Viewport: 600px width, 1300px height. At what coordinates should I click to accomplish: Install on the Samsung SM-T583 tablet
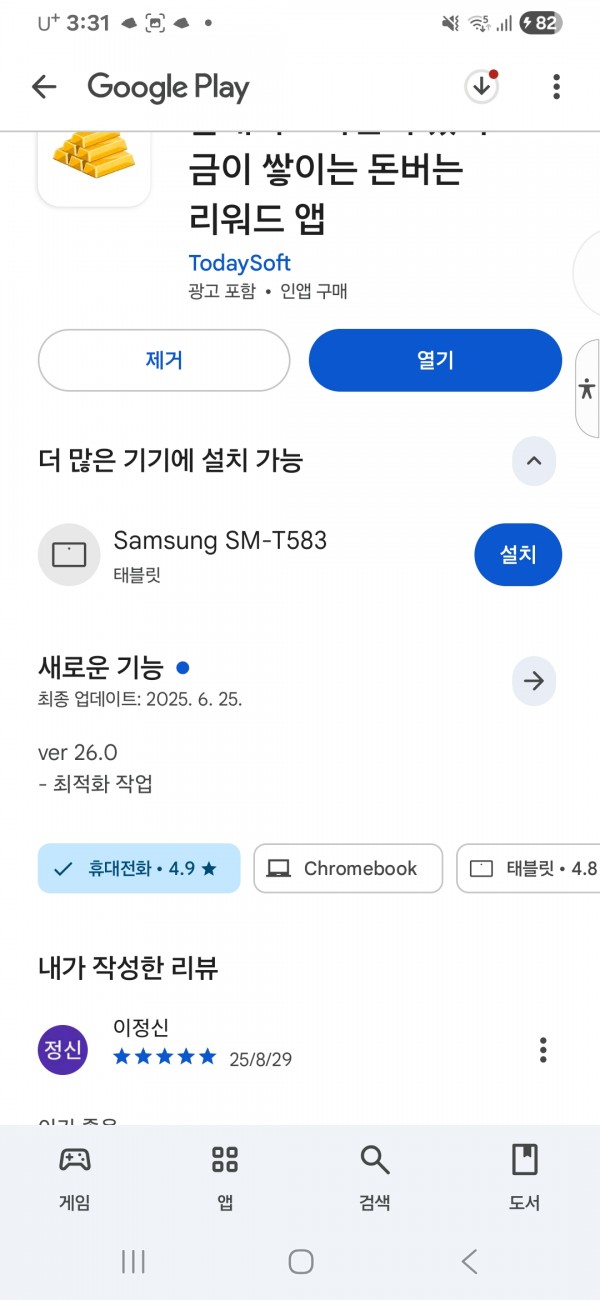coord(518,554)
